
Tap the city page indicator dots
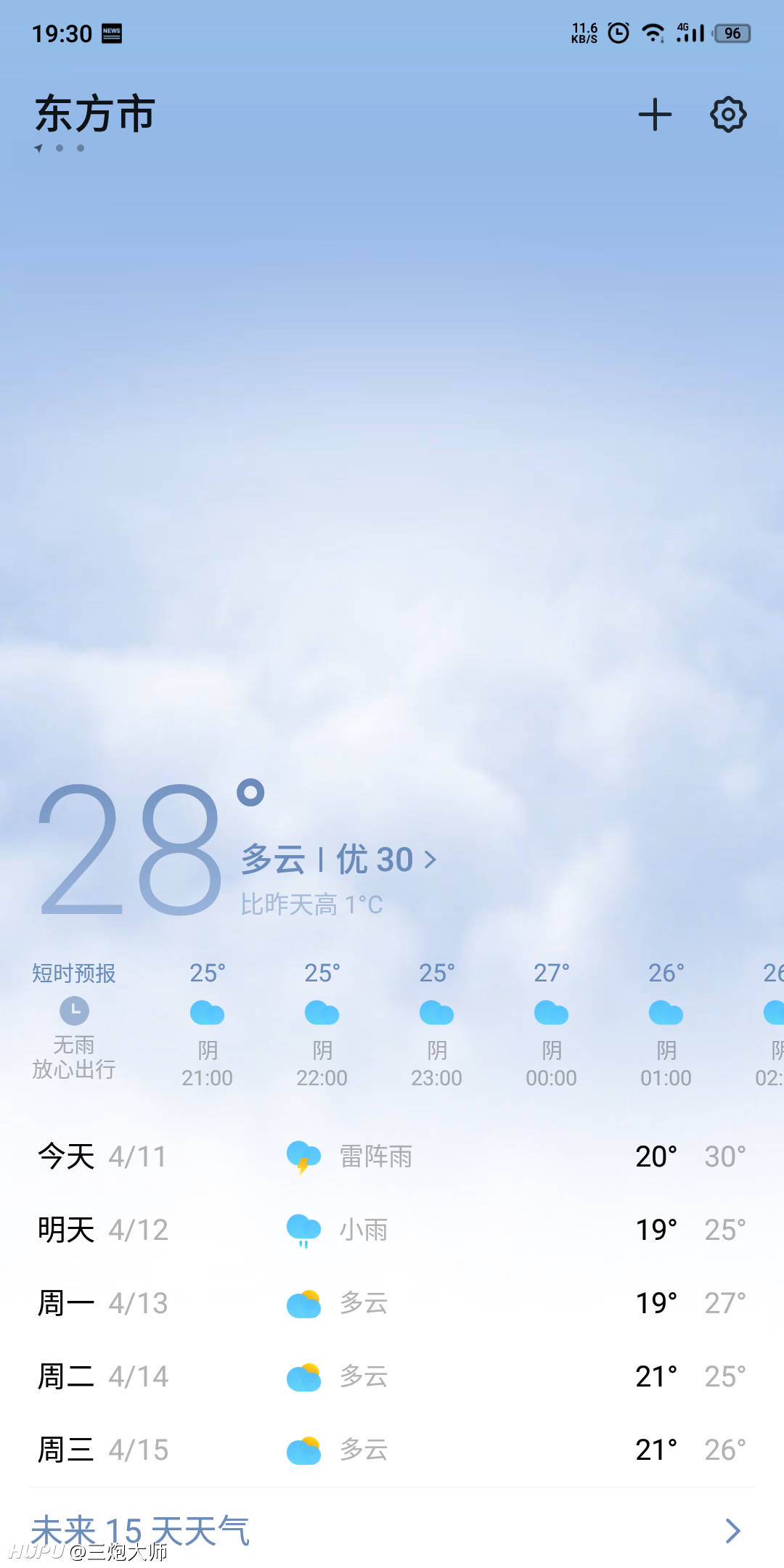coord(60,148)
